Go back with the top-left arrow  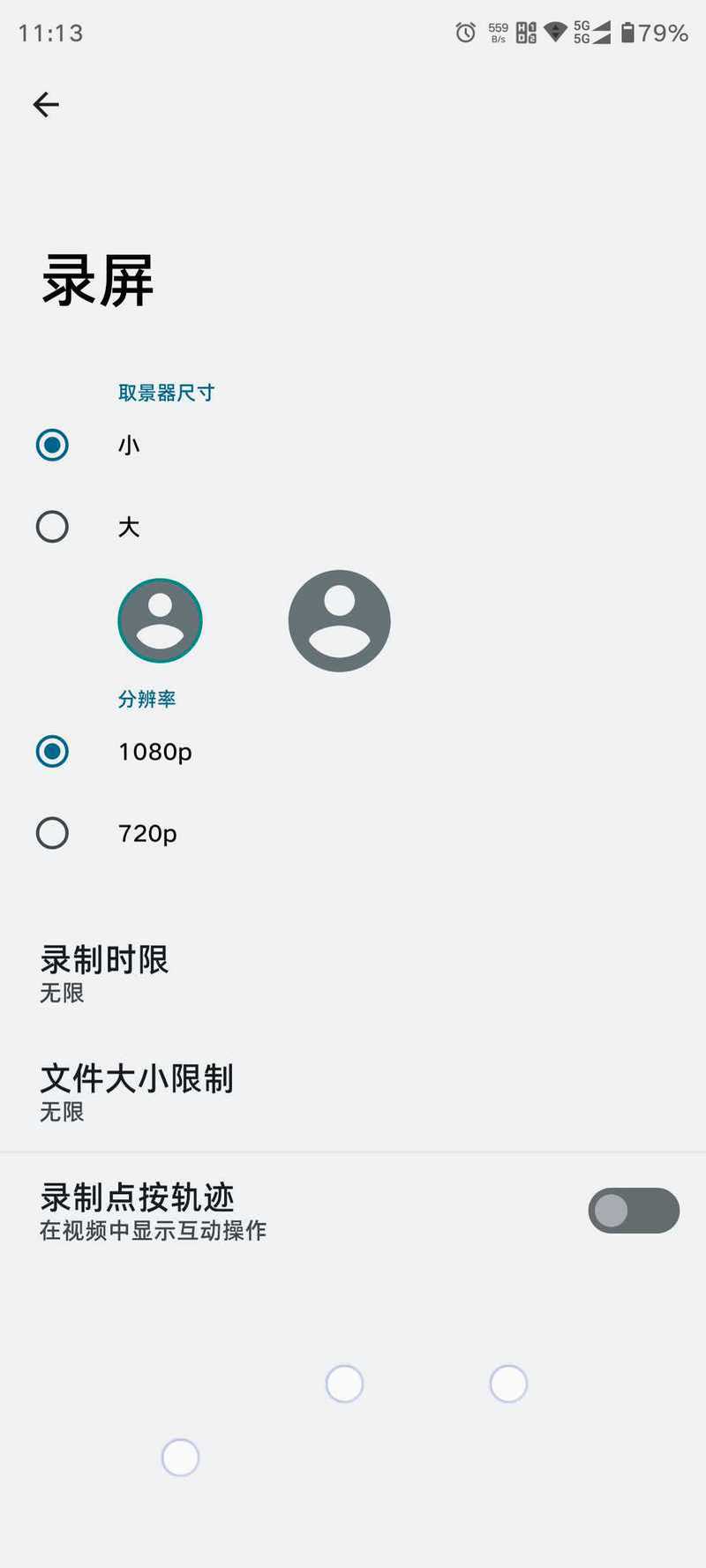tap(46, 105)
